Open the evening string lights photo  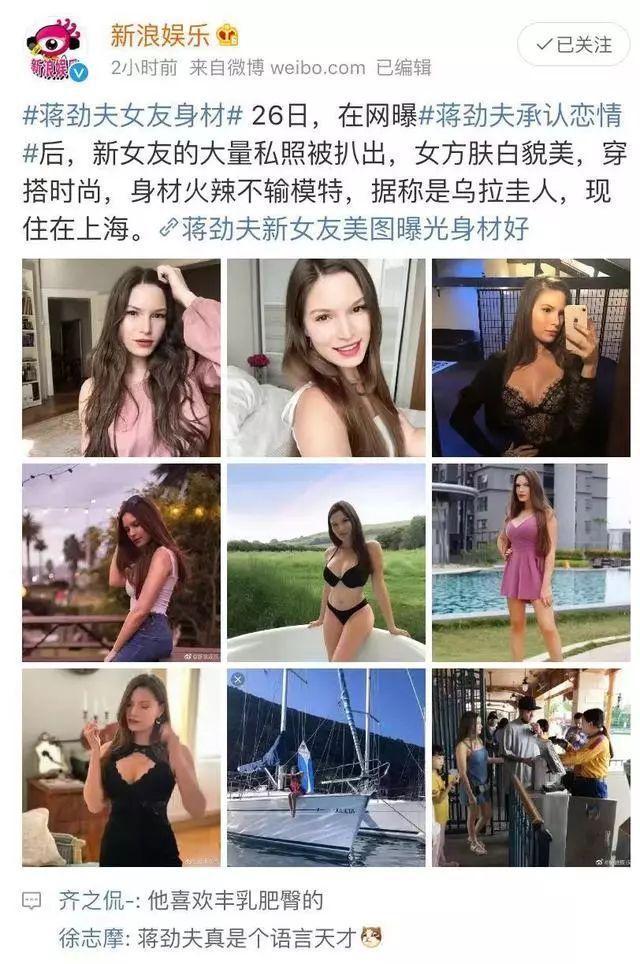click(x=122, y=562)
